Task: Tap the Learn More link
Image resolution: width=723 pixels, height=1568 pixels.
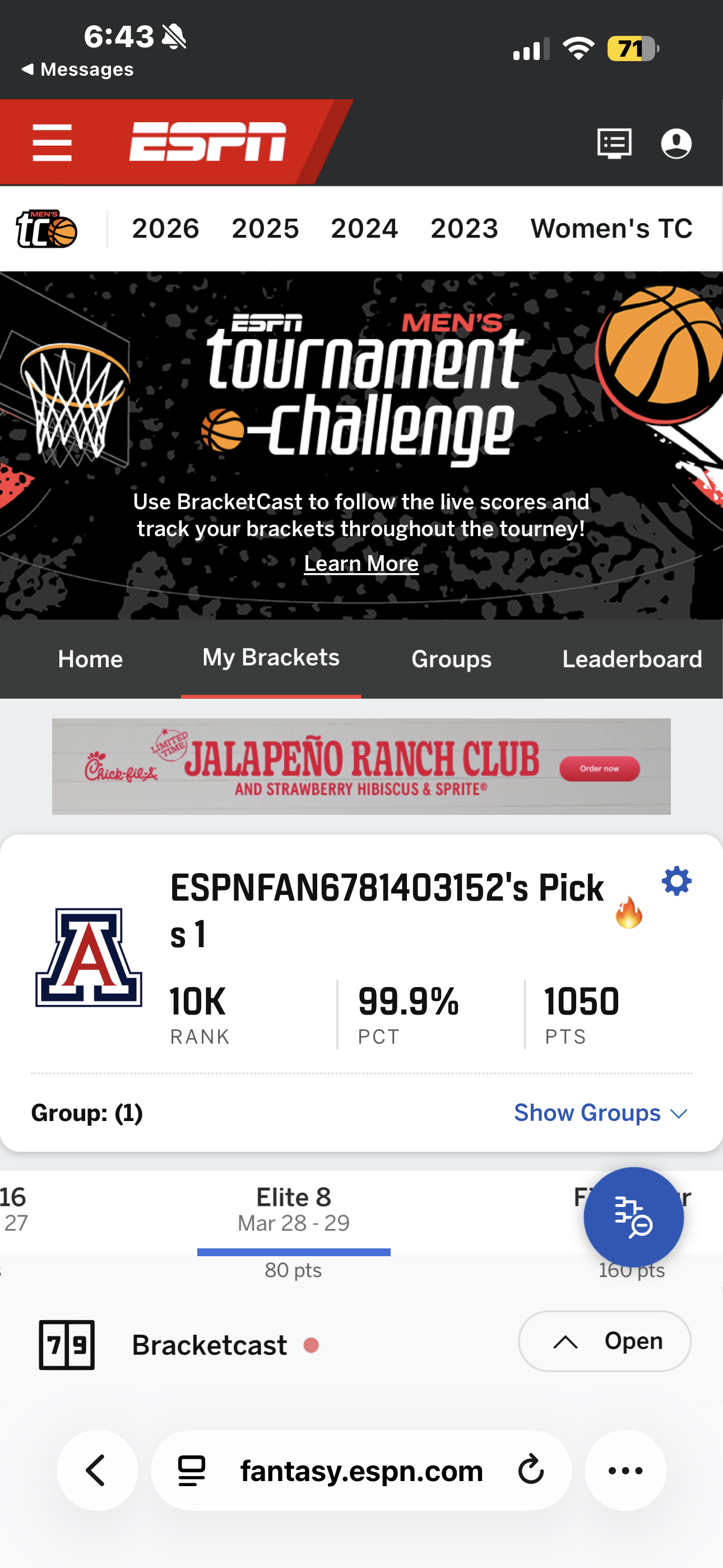Action: click(x=361, y=564)
